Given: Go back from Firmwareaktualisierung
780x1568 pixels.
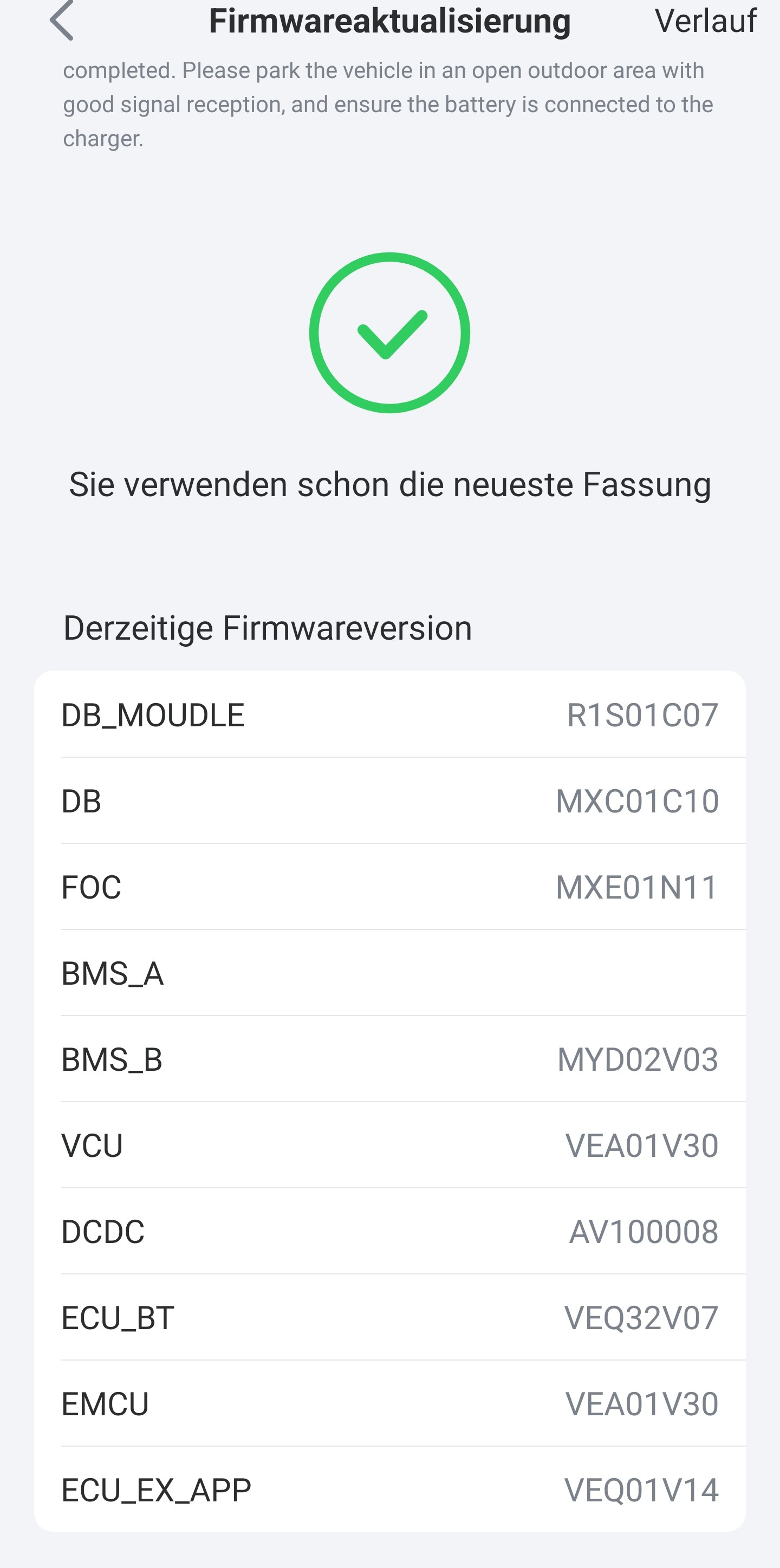Looking at the screenshot, I should coord(62,21).
